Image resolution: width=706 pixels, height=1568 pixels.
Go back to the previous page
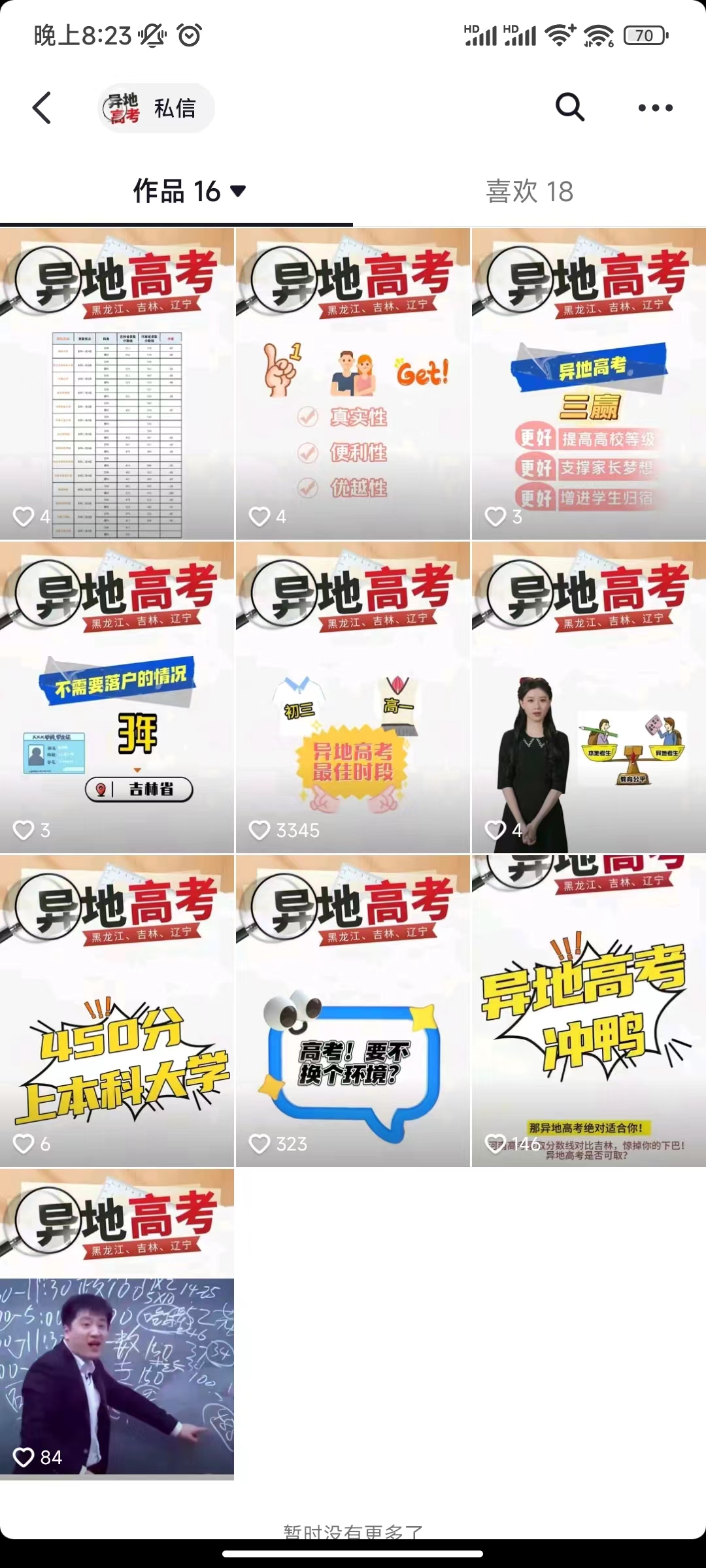(x=42, y=108)
